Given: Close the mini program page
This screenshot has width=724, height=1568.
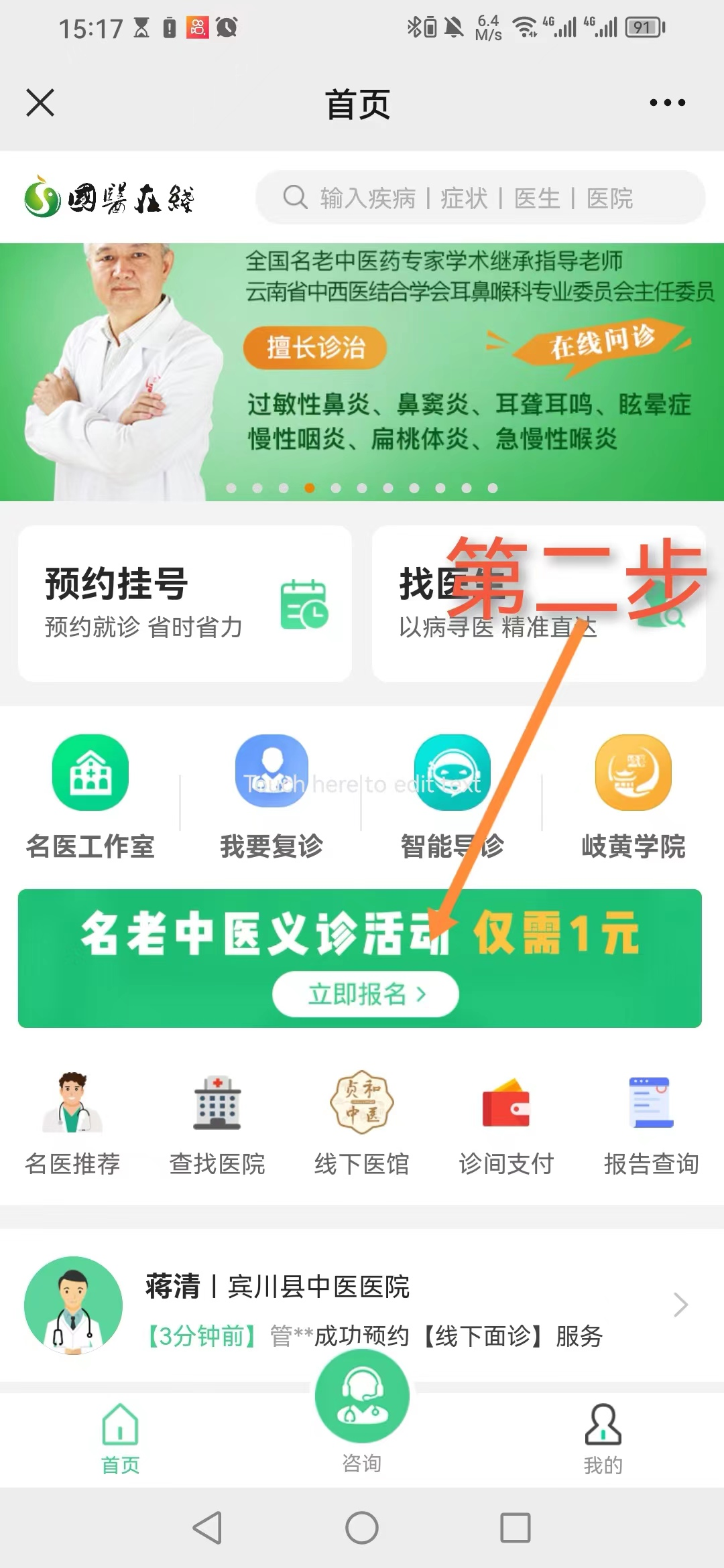Looking at the screenshot, I should (40, 103).
